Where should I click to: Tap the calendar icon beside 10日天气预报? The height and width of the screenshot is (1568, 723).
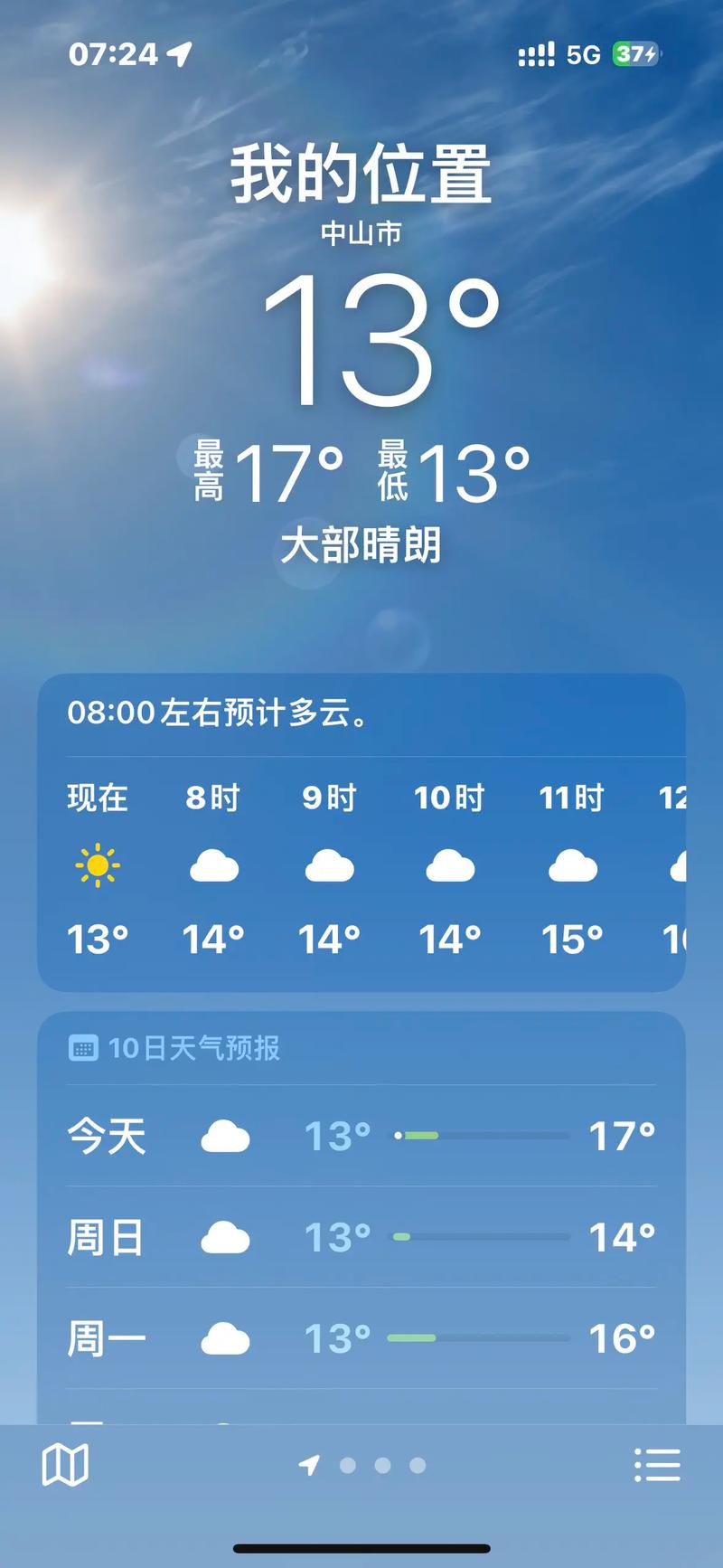pos(83,1049)
